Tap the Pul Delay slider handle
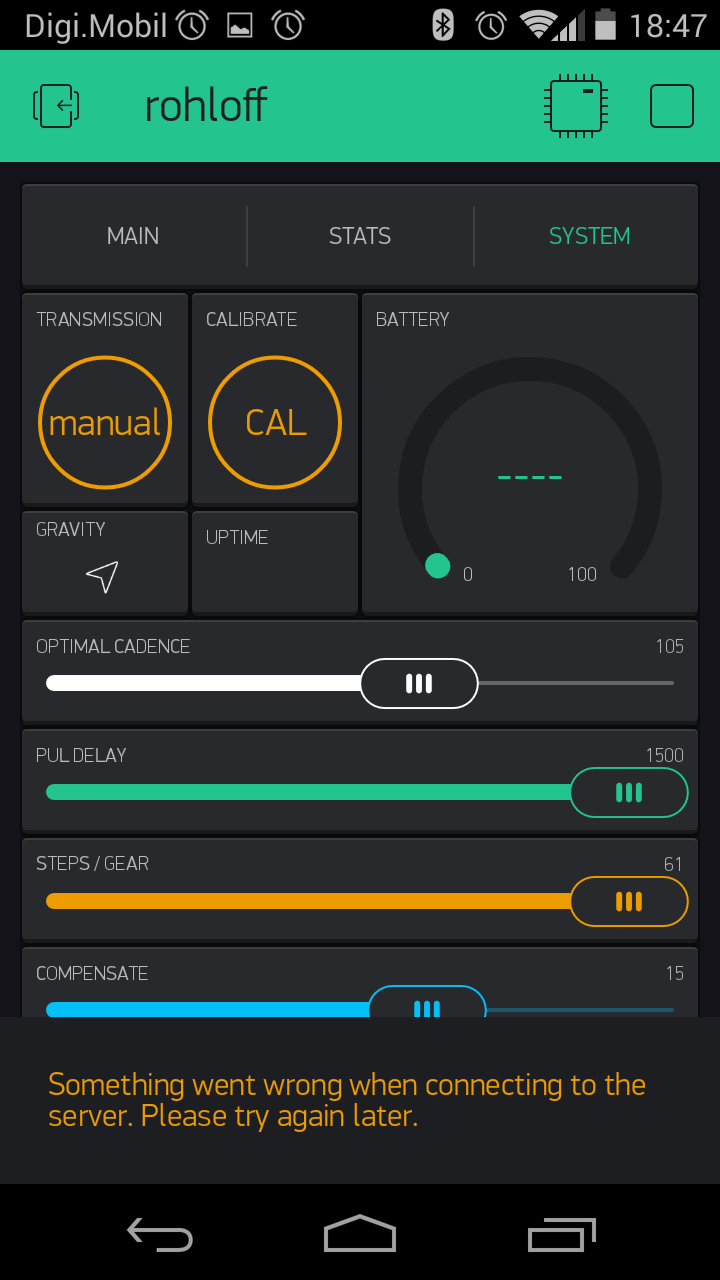This screenshot has width=720, height=1280. (629, 793)
